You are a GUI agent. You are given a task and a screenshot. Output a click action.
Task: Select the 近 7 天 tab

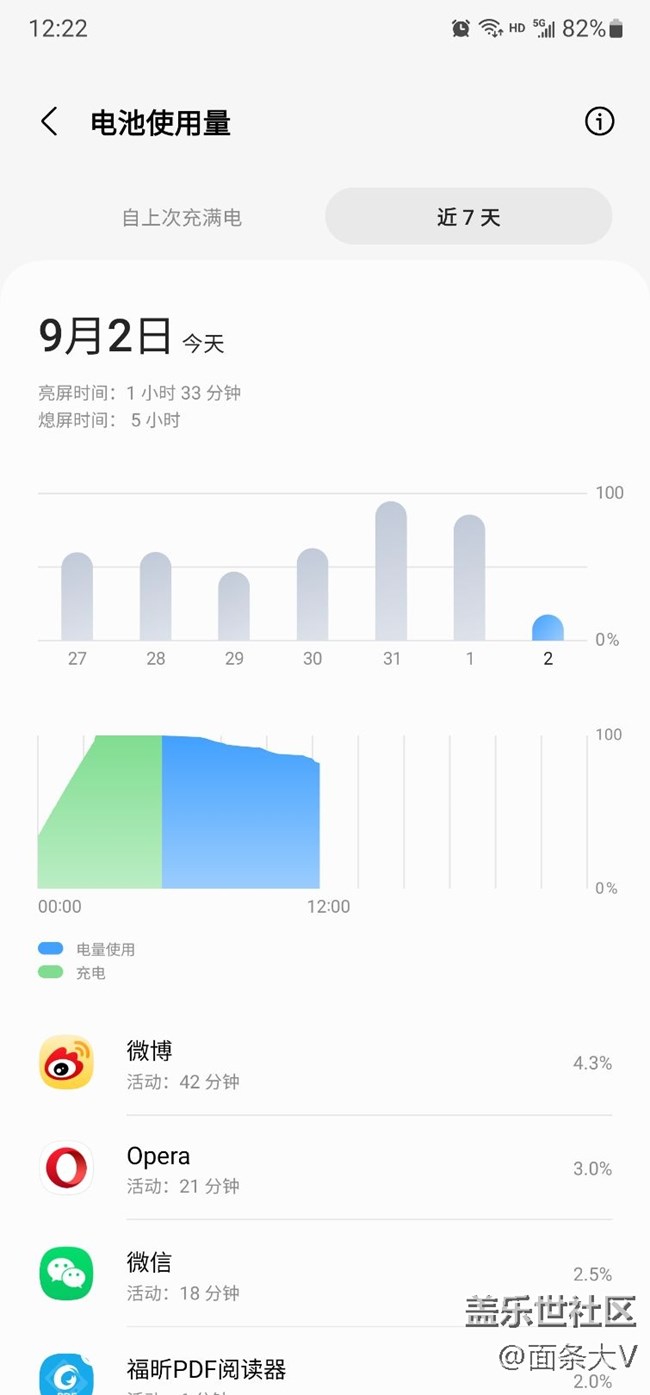468,217
